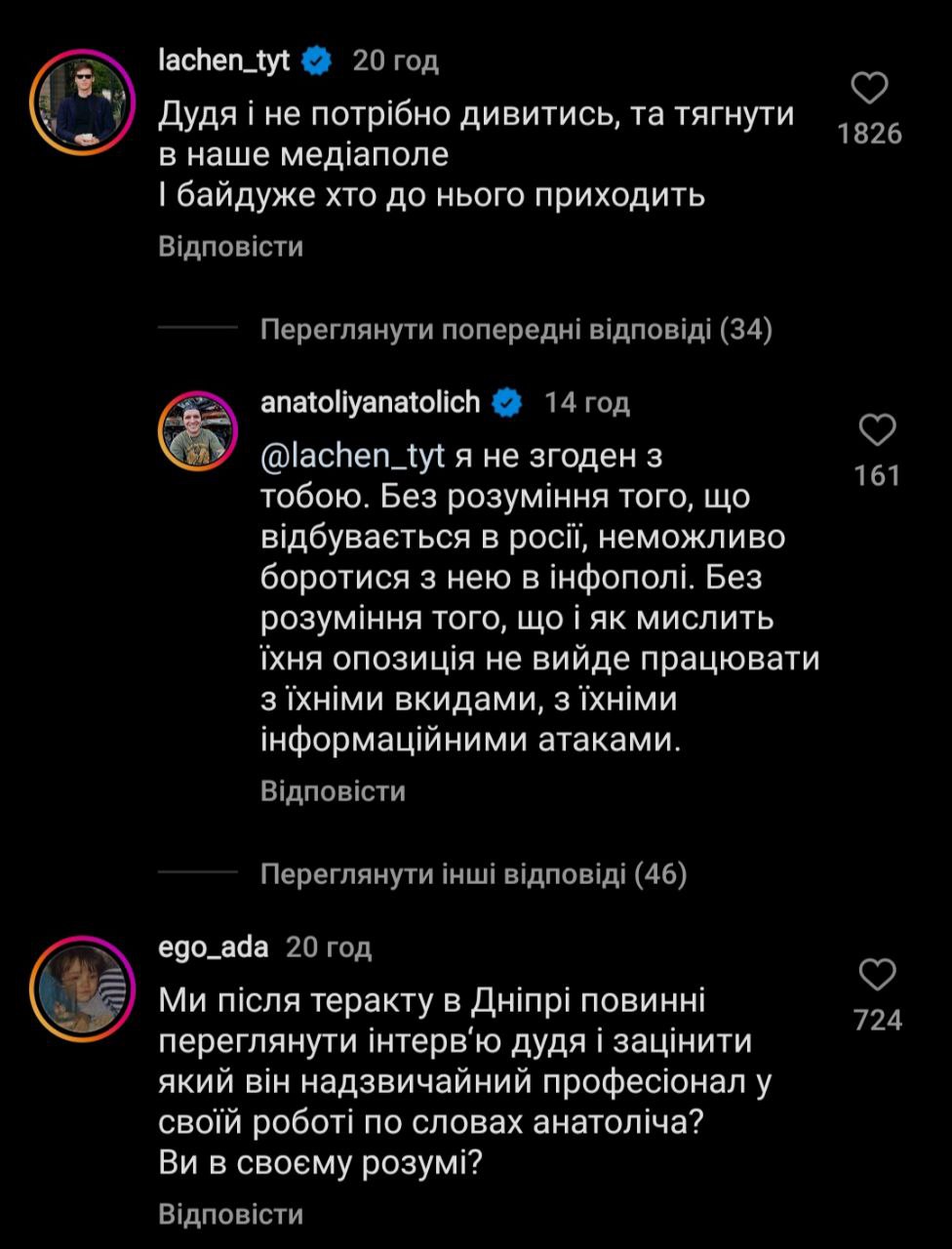
Task: Visit the lachen_tyt username link
Action: (x=223, y=60)
